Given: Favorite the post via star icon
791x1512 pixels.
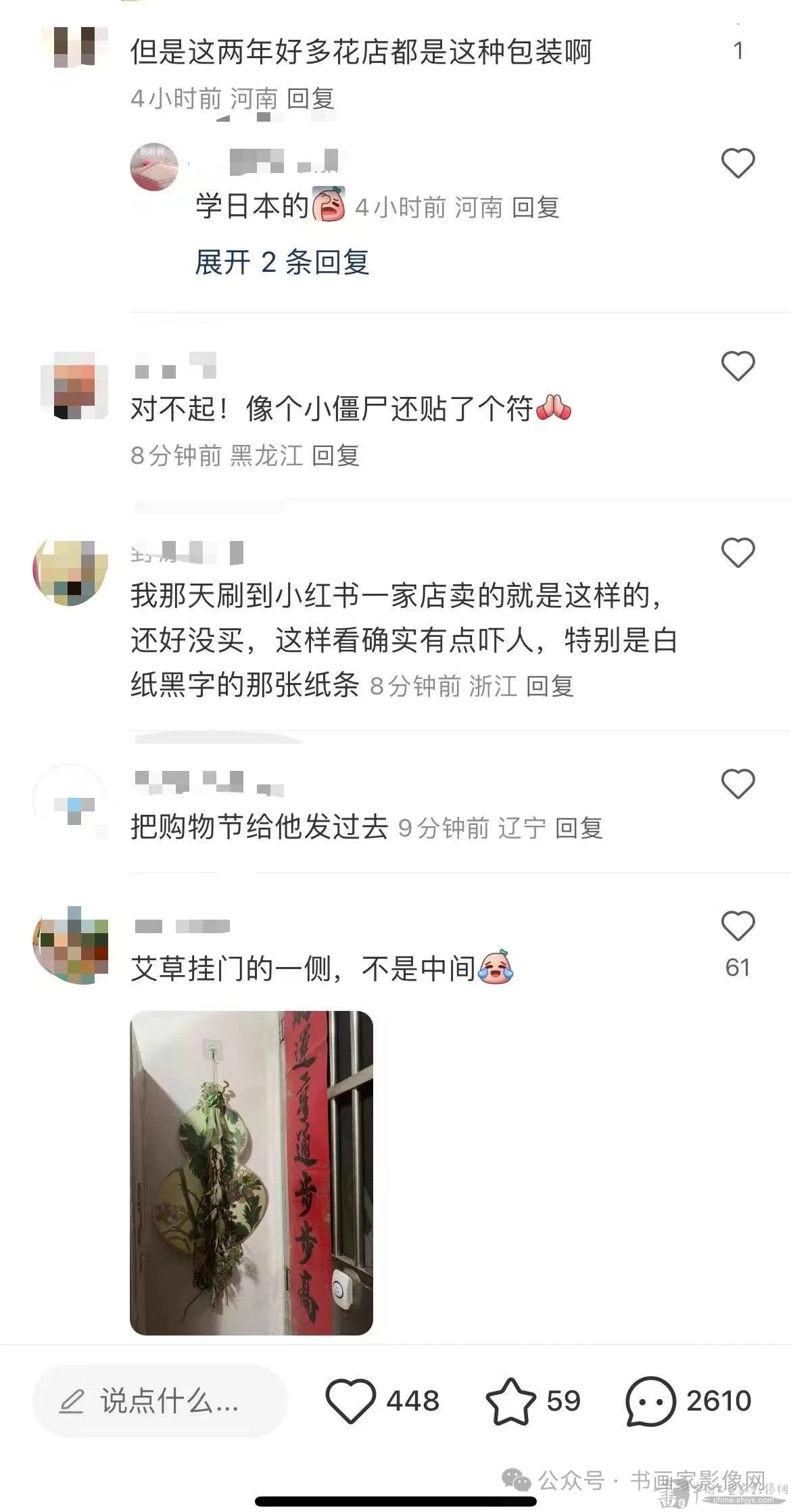Looking at the screenshot, I should point(510,1401).
